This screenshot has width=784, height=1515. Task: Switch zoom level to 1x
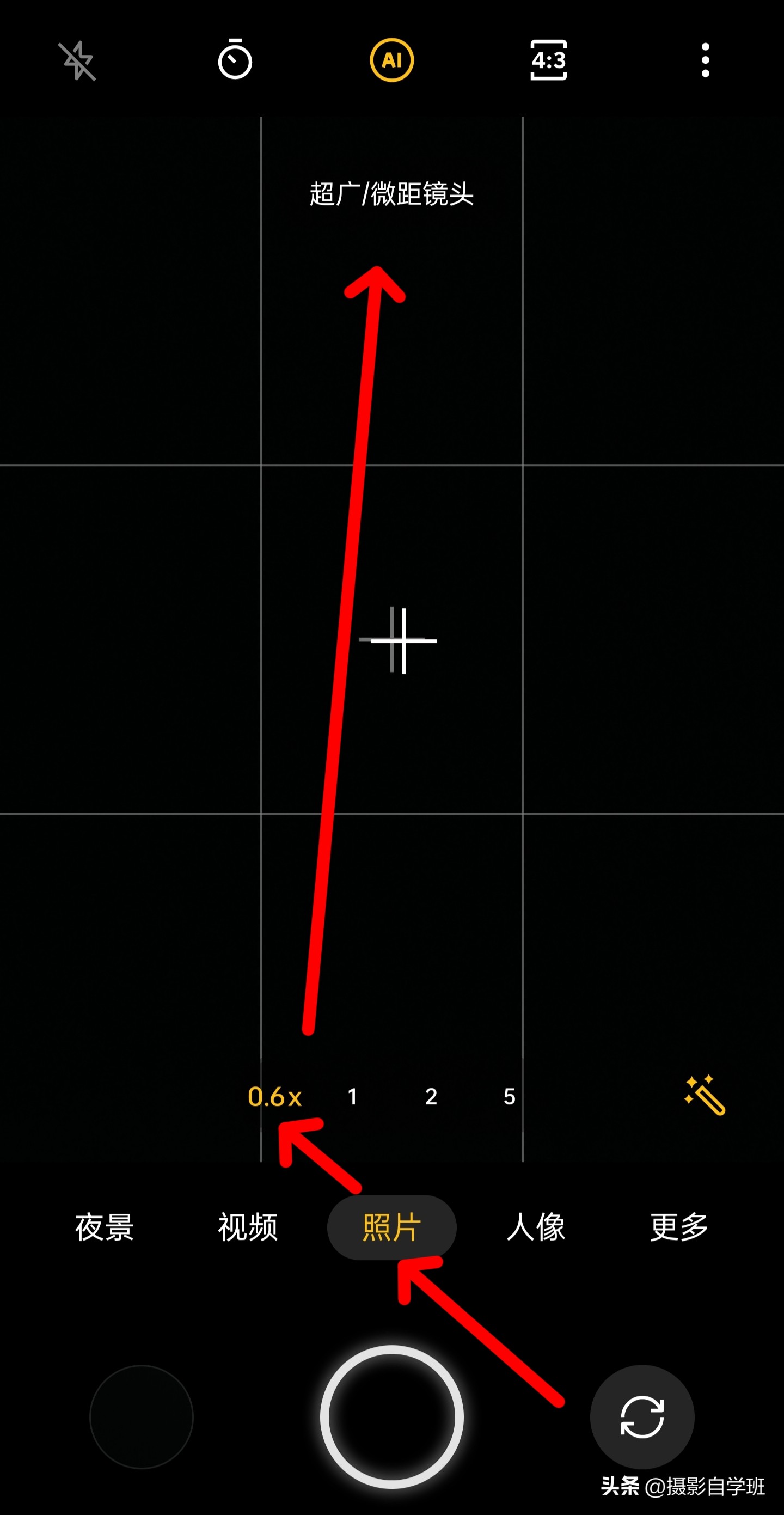(352, 1096)
